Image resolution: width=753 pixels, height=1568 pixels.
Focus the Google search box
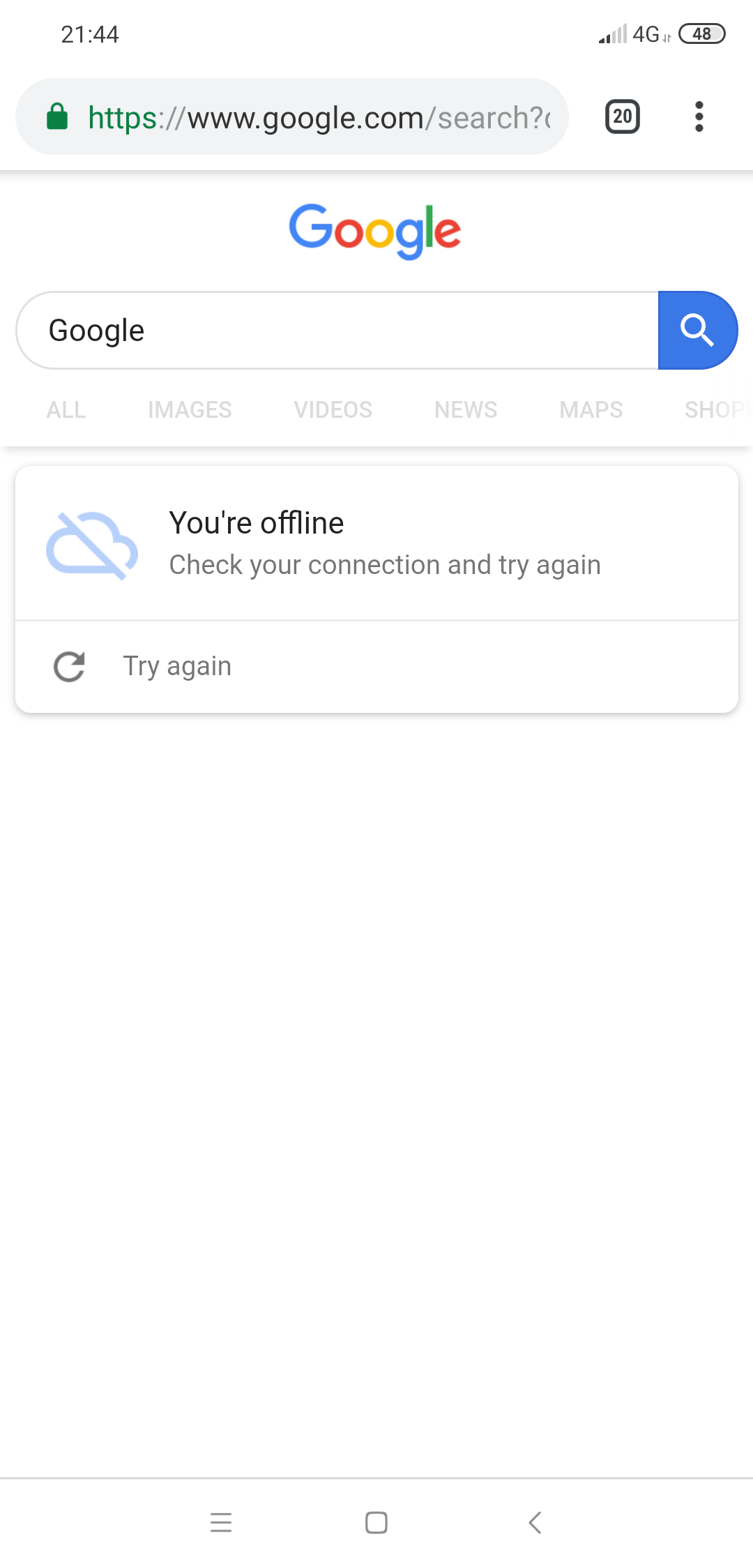pos(335,331)
